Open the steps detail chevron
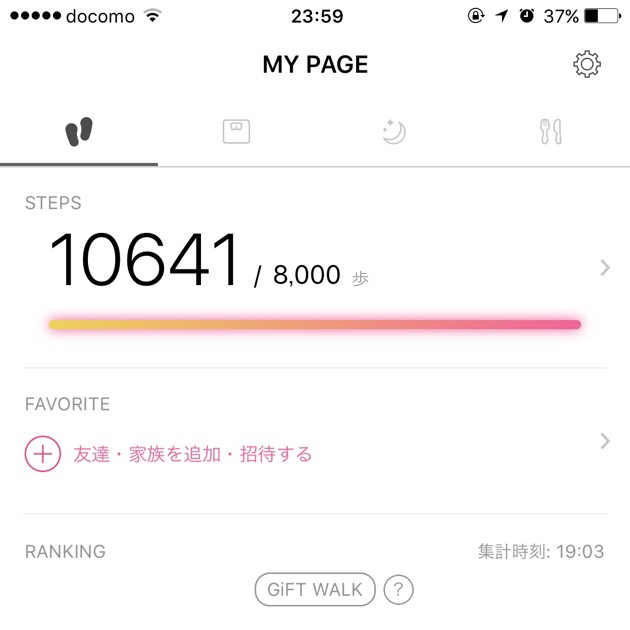The width and height of the screenshot is (630, 630). pos(604,267)
